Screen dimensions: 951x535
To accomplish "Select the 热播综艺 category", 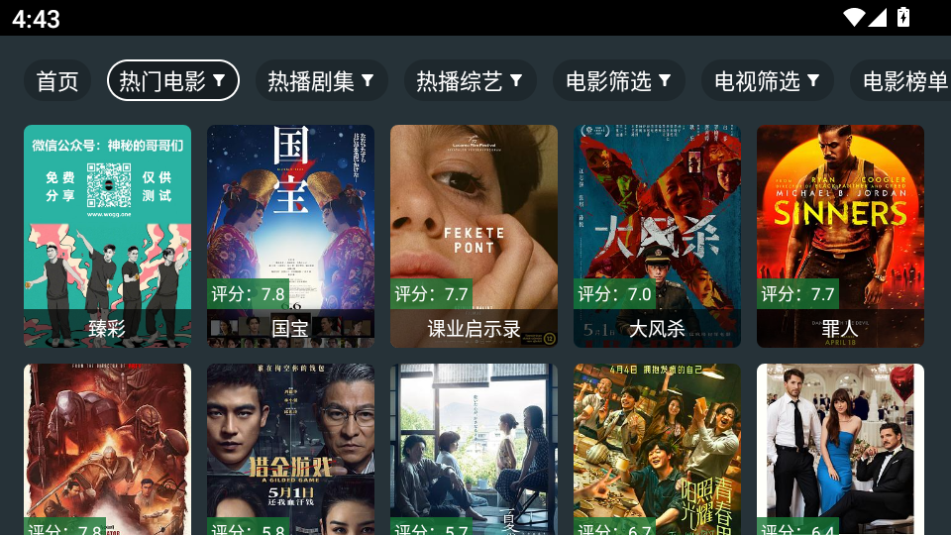I will tap(470, 81).
